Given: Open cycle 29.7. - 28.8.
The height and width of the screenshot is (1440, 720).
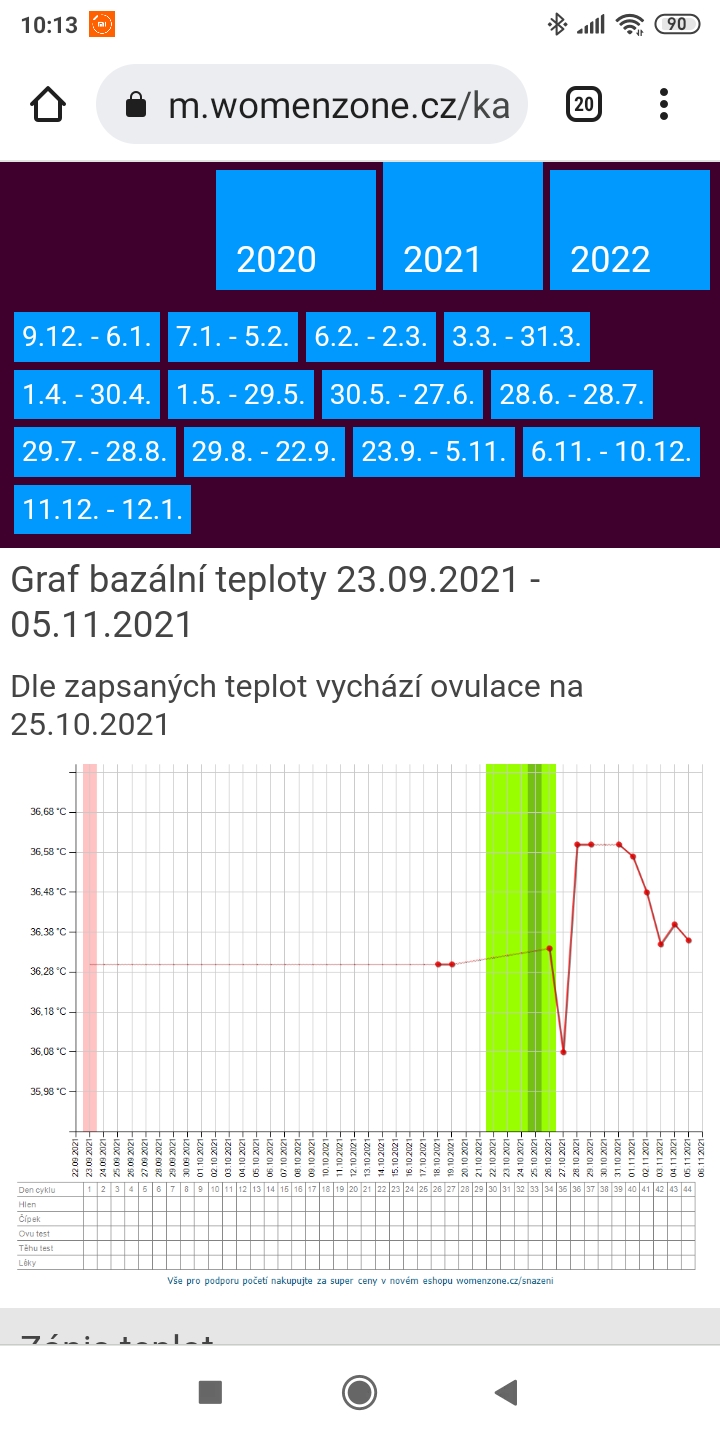Looking at the screenshot, I should 95,451.
